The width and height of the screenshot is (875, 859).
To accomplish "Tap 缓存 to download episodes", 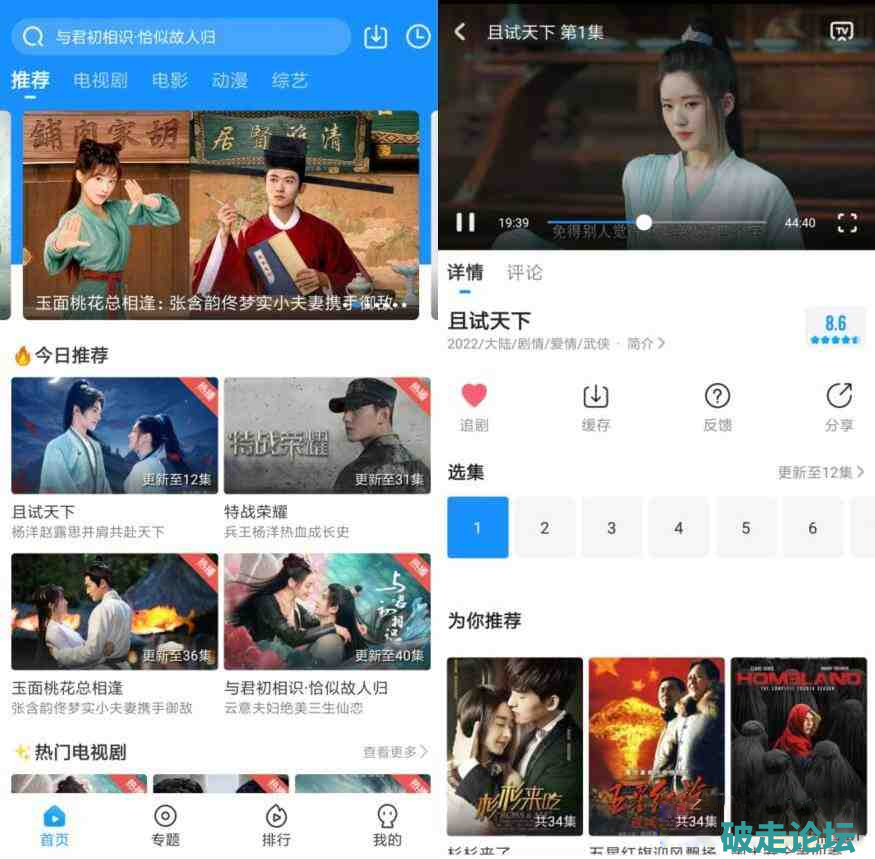I will [596, 406].
